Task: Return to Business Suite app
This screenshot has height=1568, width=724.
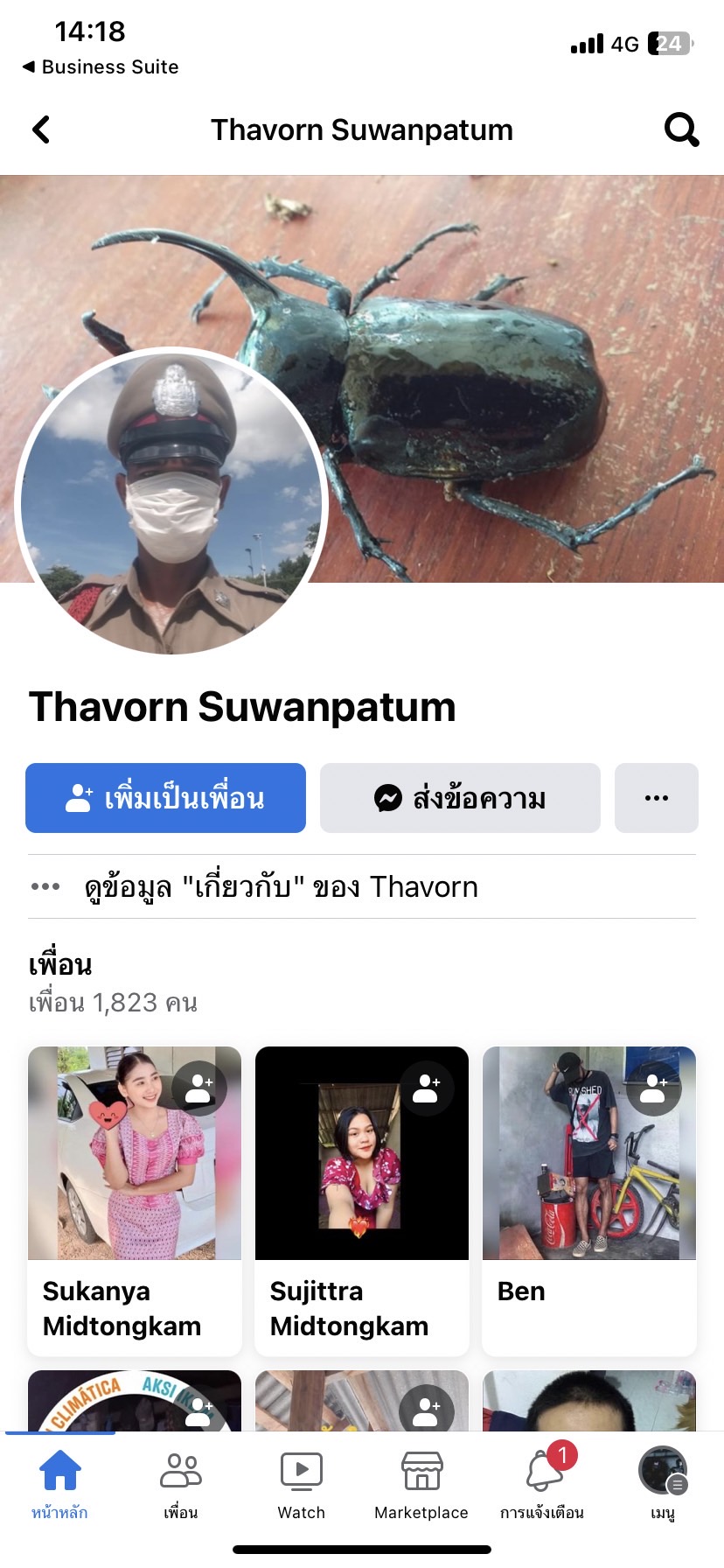Action: click(x=100, y=67)
